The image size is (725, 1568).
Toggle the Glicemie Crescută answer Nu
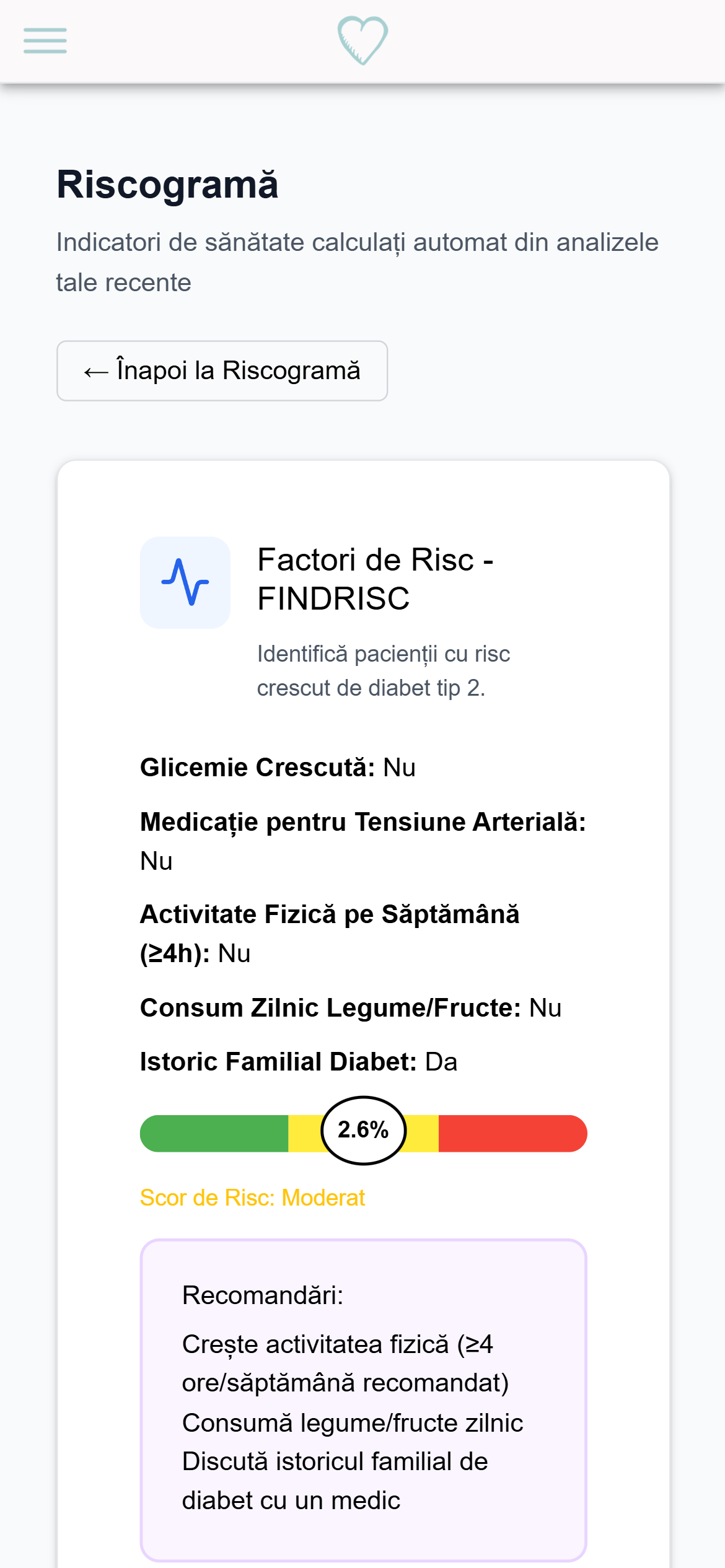pos(400,767)
